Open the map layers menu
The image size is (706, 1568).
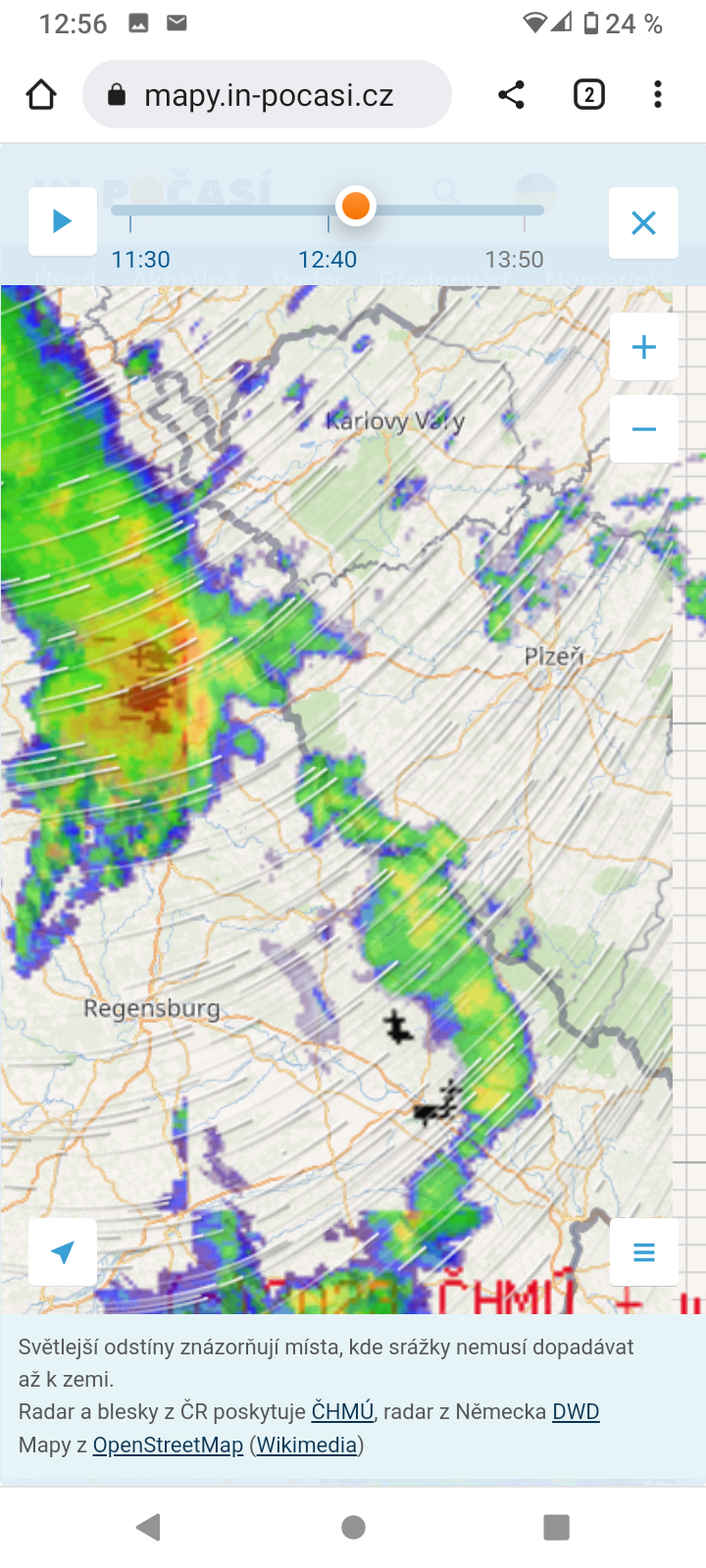[x=643, y=1251]
